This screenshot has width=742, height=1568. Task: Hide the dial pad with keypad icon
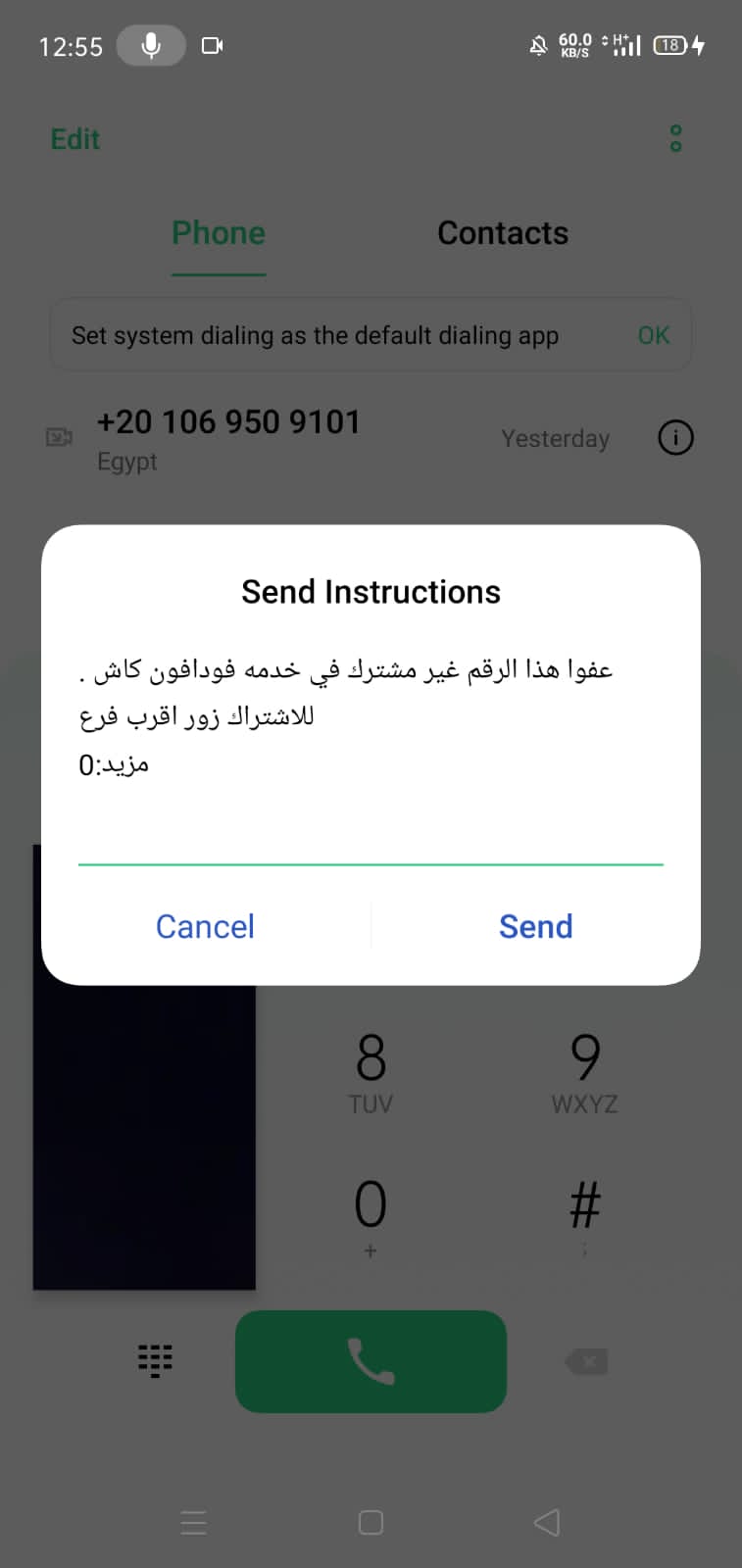(155, 1360)
